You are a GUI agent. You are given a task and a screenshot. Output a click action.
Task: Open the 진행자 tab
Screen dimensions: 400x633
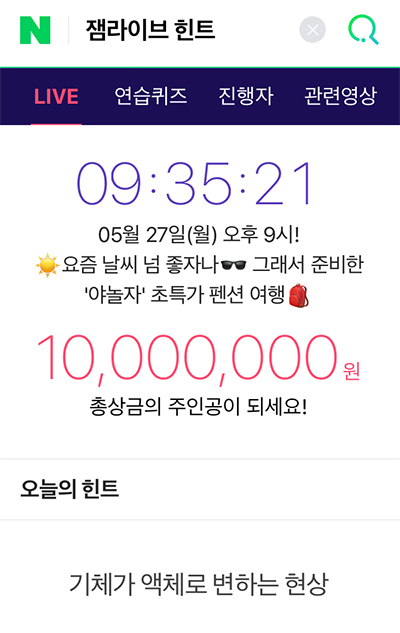(x=246, y=96)
